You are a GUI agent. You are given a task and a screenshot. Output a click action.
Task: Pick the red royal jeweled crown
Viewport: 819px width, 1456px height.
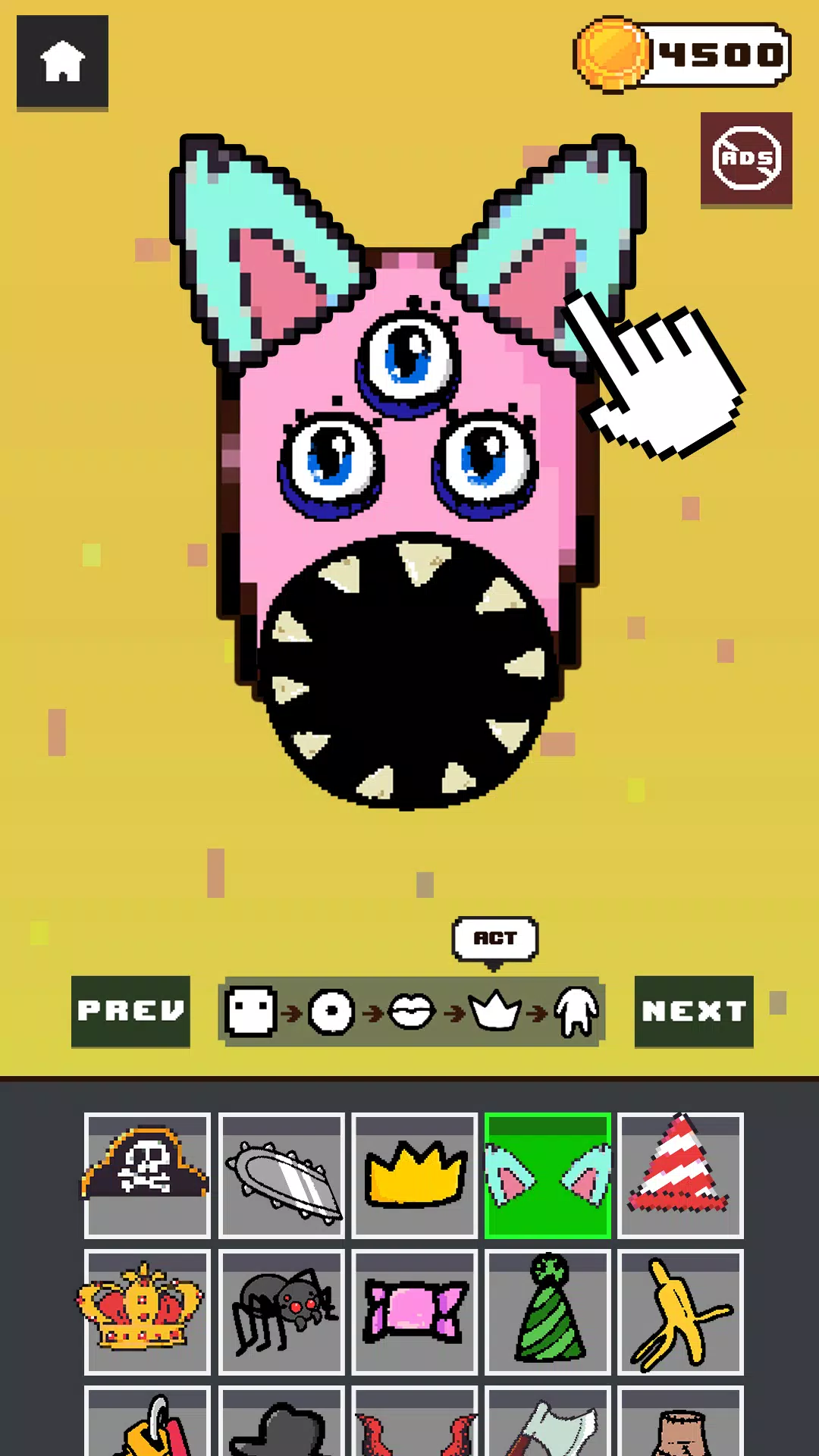coord(147,1311)
